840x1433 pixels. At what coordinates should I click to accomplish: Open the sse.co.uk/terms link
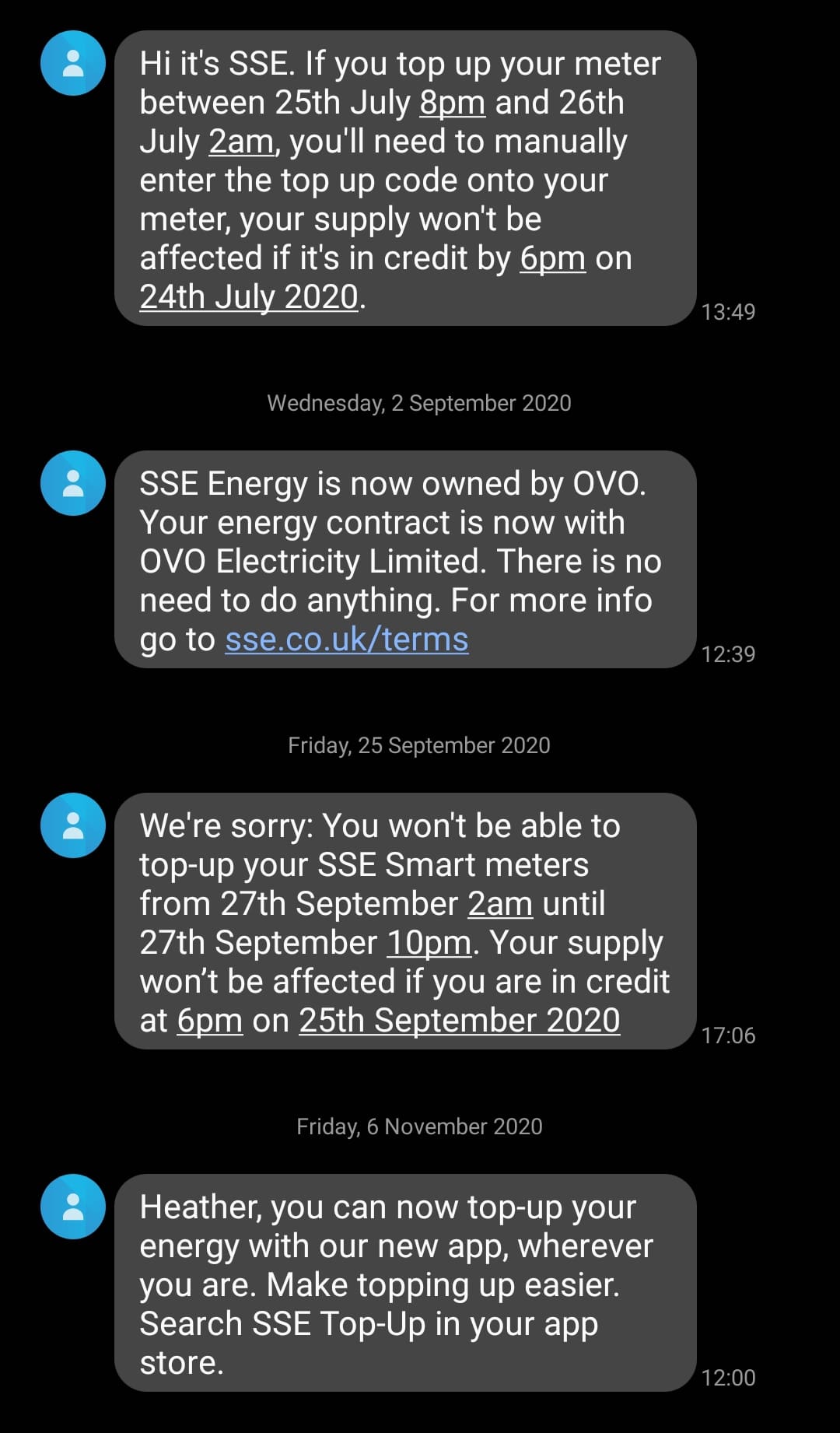coord(346,639)
